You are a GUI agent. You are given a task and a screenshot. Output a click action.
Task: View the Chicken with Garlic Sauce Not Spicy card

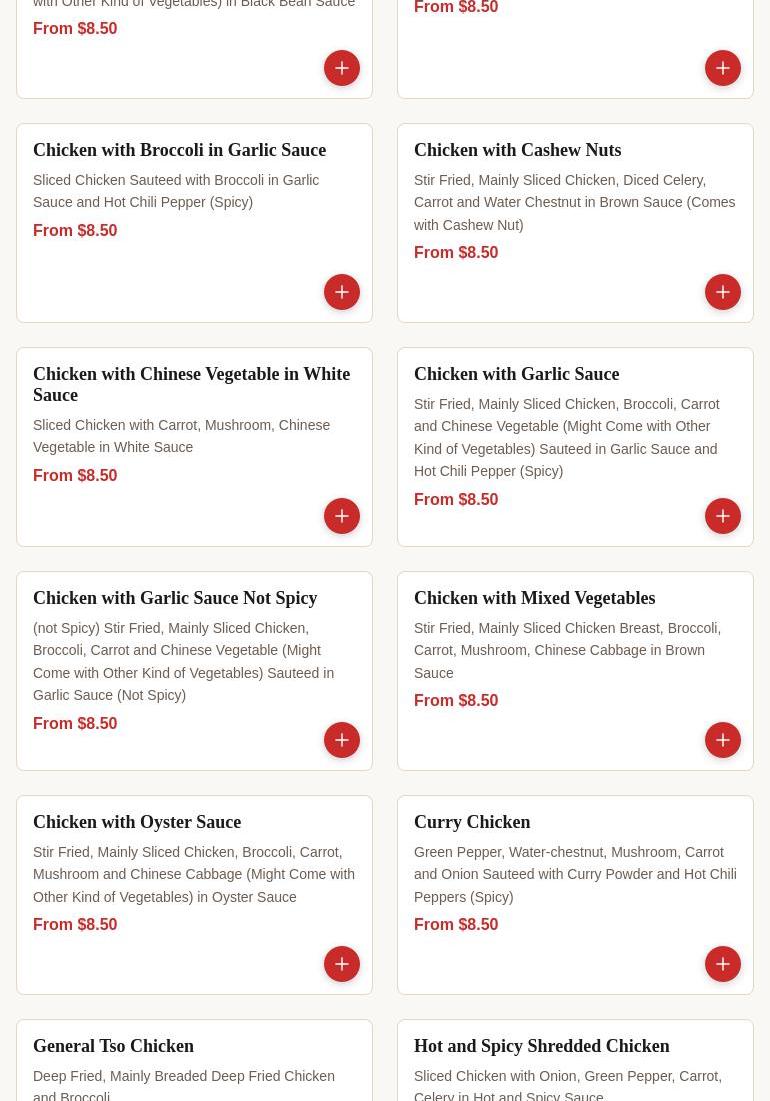click(175, 598)
